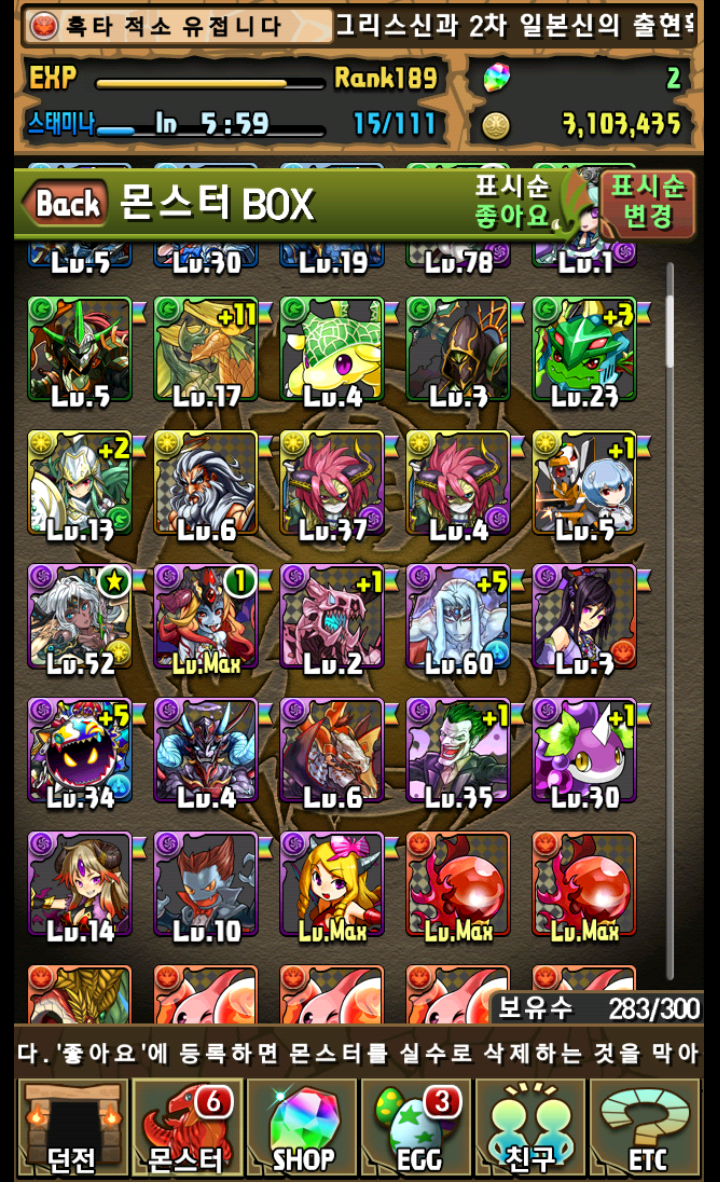720x1182 pixels.
Task: Open the ETC menu tab
Action: coord(647,1128)
